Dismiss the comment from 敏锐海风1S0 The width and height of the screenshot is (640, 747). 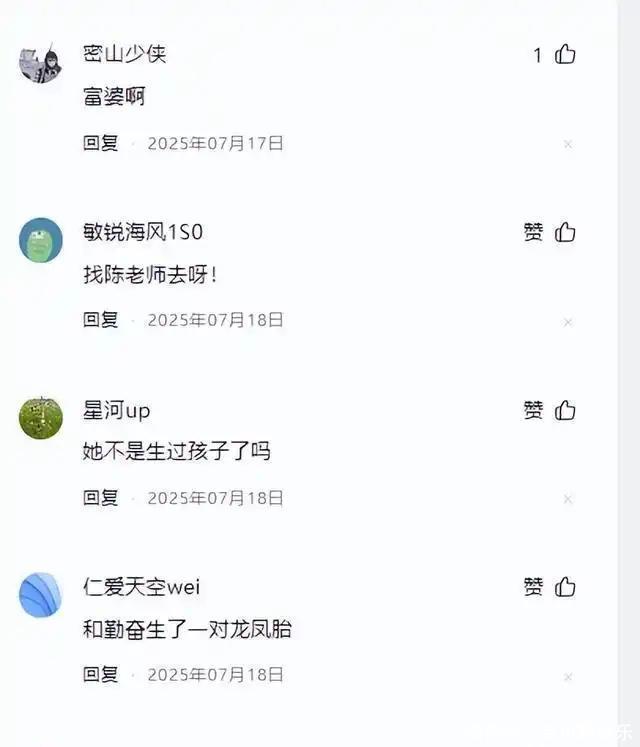[x=567, y=322]
